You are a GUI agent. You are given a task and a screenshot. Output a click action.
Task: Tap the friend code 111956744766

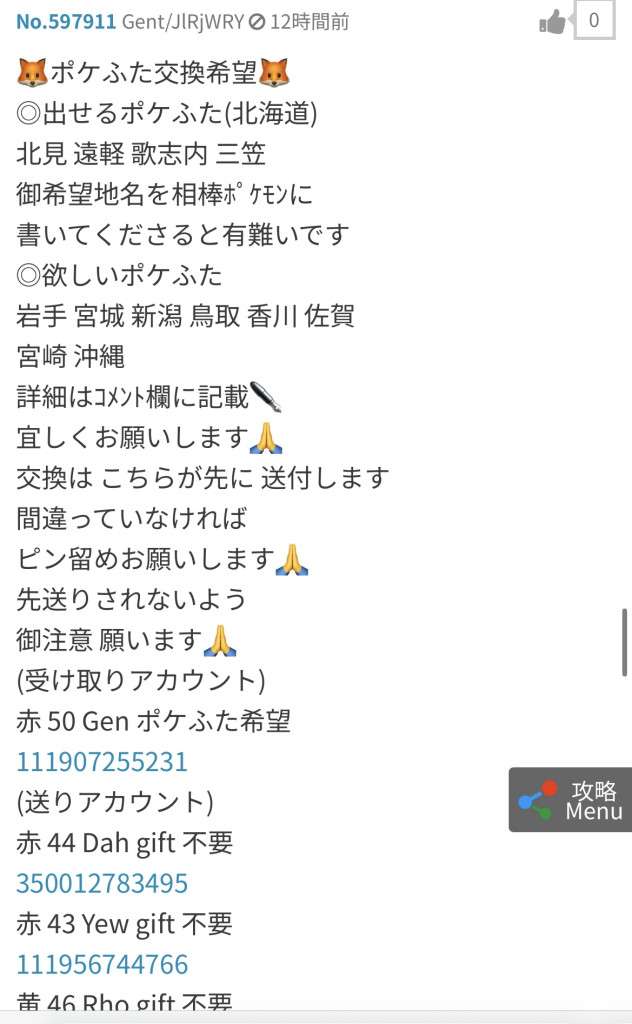(102, 965)
